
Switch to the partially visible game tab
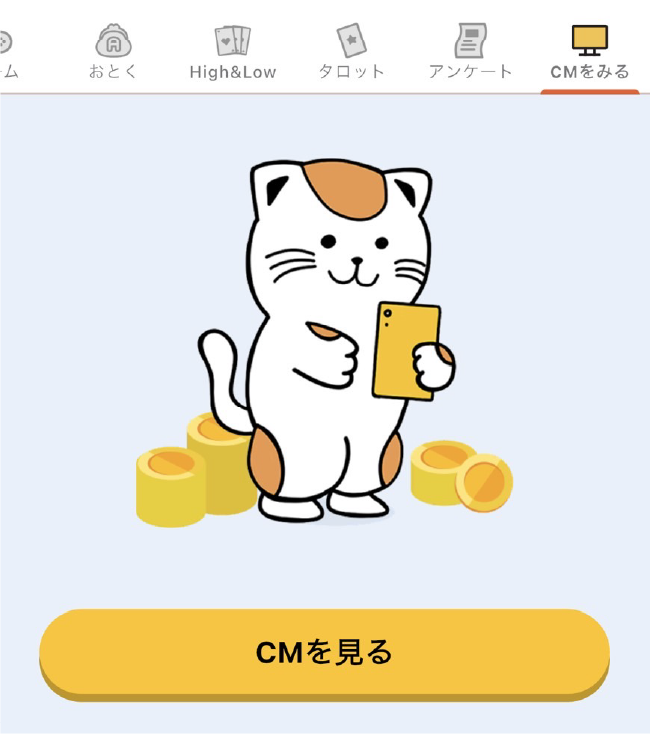7,51
